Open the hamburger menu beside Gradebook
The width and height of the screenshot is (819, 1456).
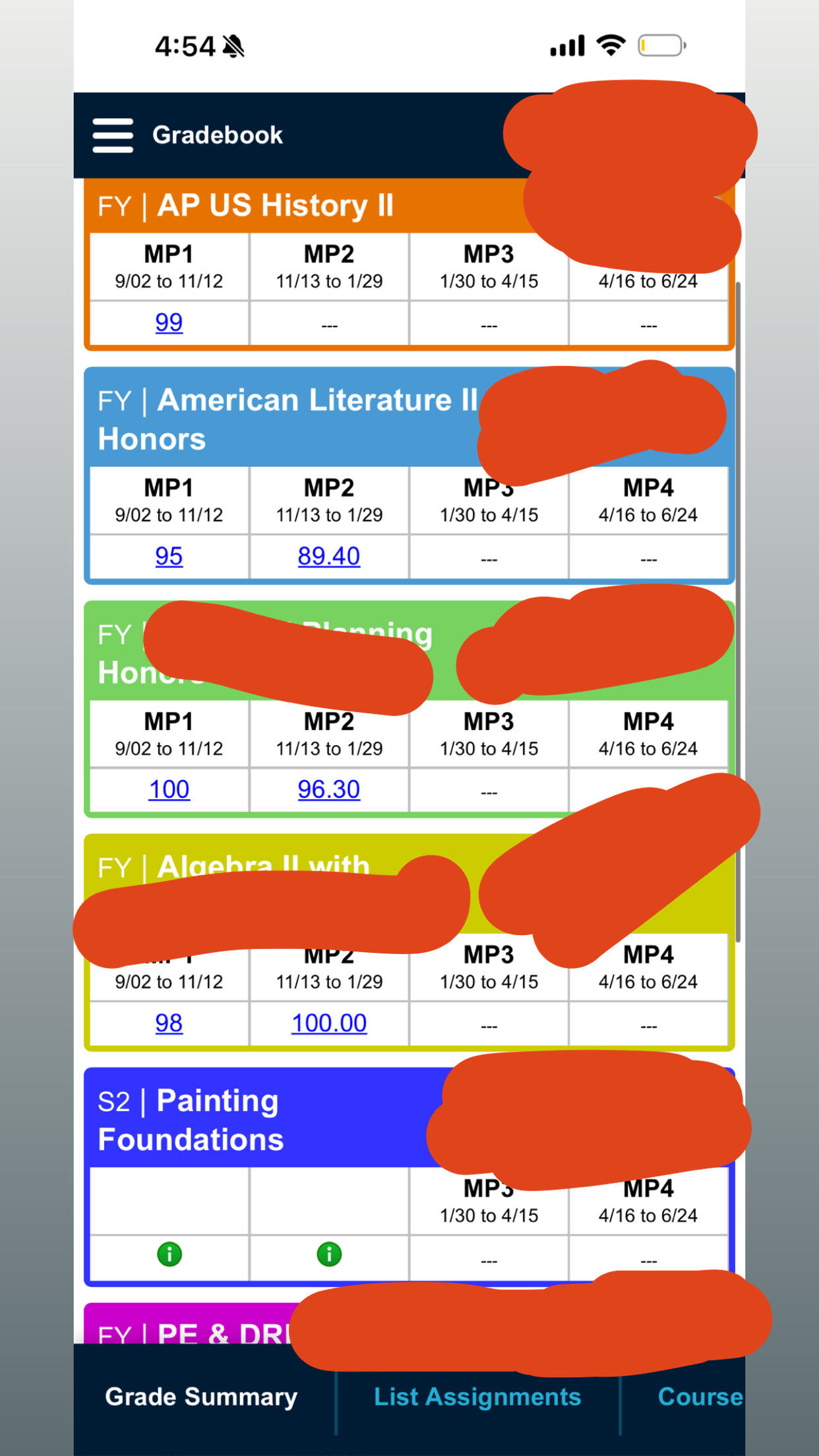tap(113, 135)
